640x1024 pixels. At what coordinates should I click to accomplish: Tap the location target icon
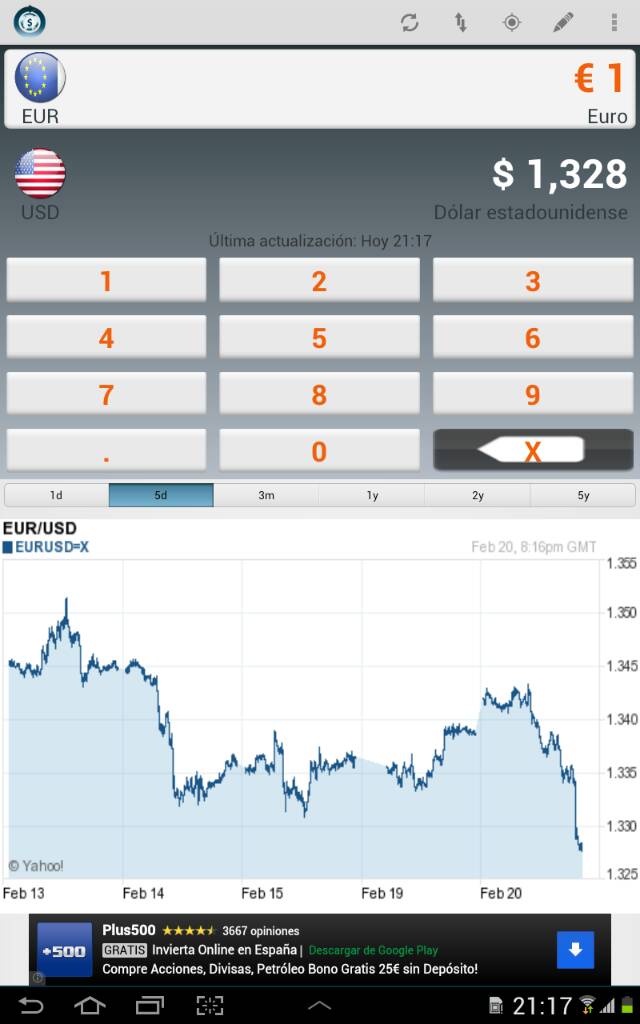point(511,23)
